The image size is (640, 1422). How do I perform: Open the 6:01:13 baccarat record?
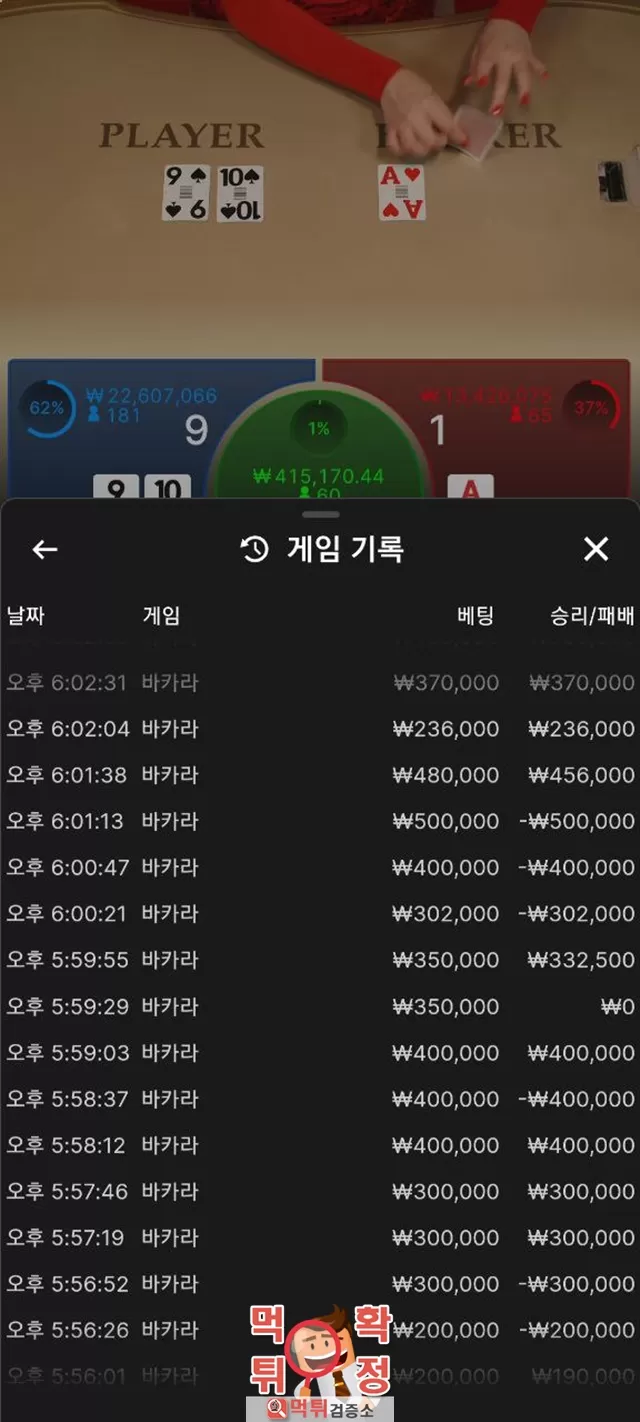coord(320,821)
